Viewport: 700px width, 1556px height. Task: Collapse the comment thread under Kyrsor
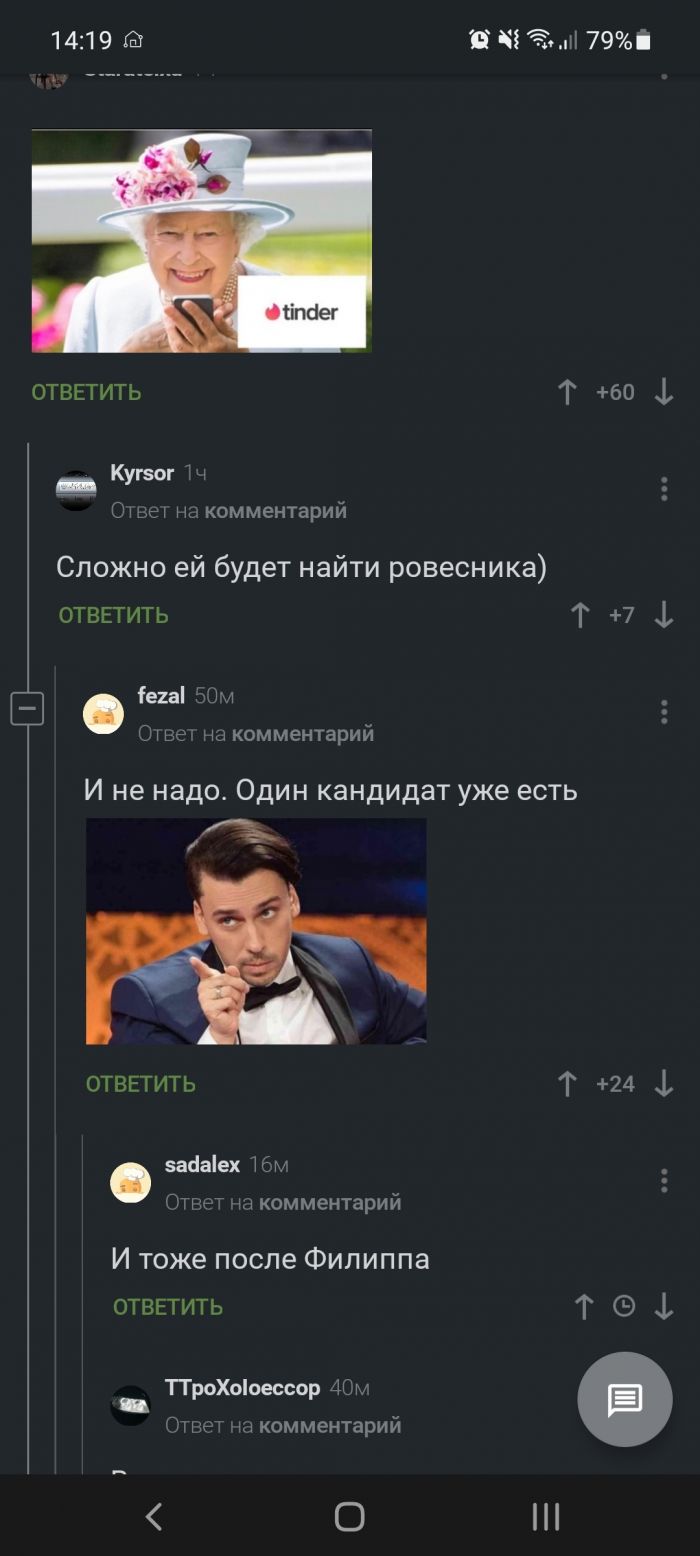[x=27, y=709]
